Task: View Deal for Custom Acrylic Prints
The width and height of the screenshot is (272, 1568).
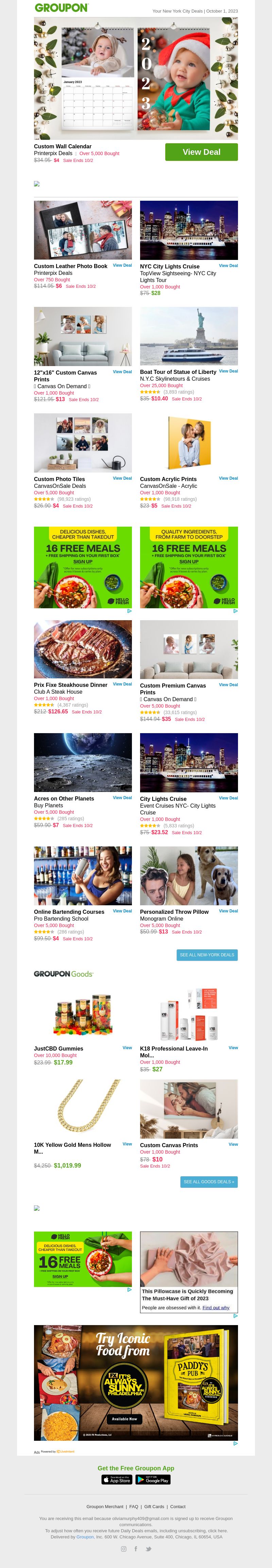Action: [228, 478]
